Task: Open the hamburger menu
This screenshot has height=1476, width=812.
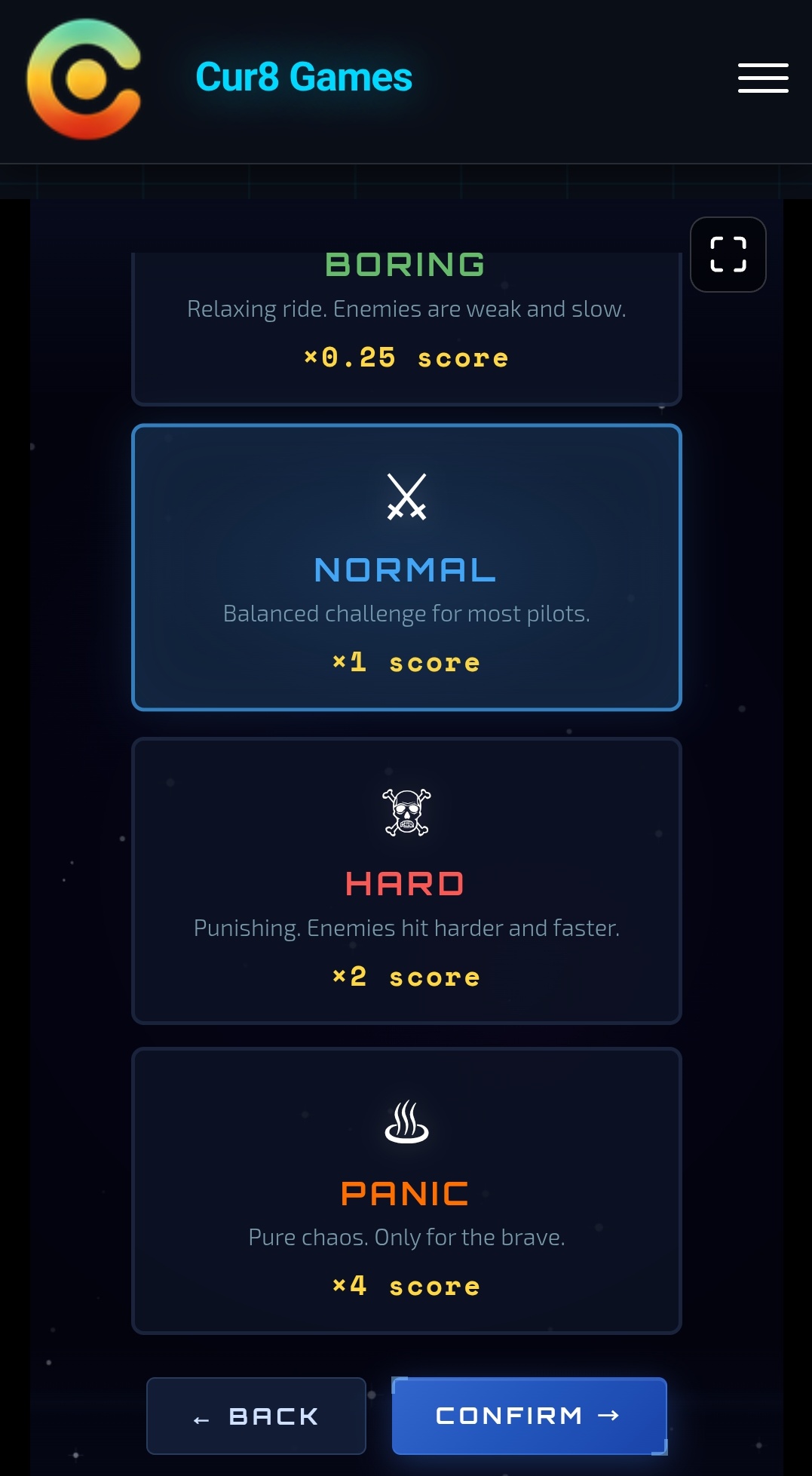Action: (x=763, y=78)
